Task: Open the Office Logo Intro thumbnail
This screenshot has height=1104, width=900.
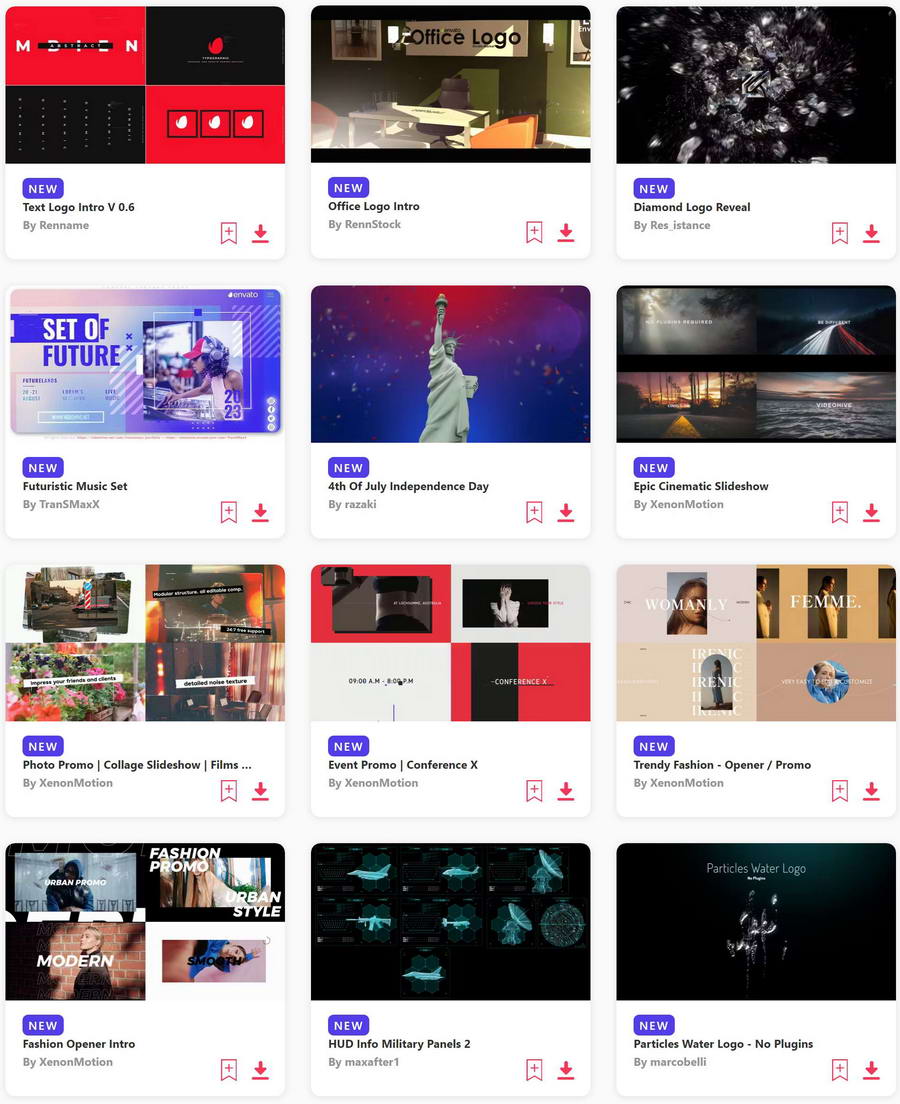Action: [450, 85]
